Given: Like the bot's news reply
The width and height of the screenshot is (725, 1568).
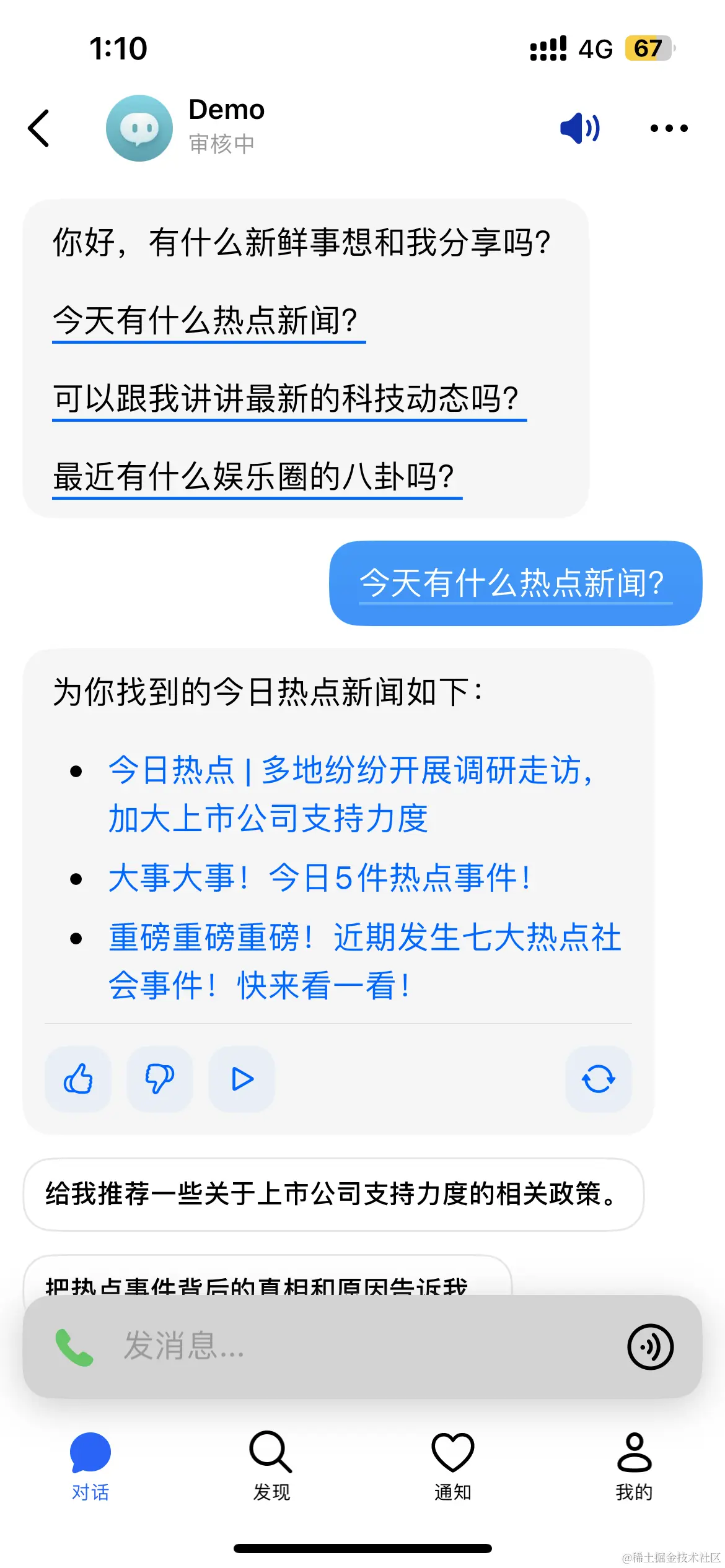Looking at the screenshot, I should (78, 1079).
